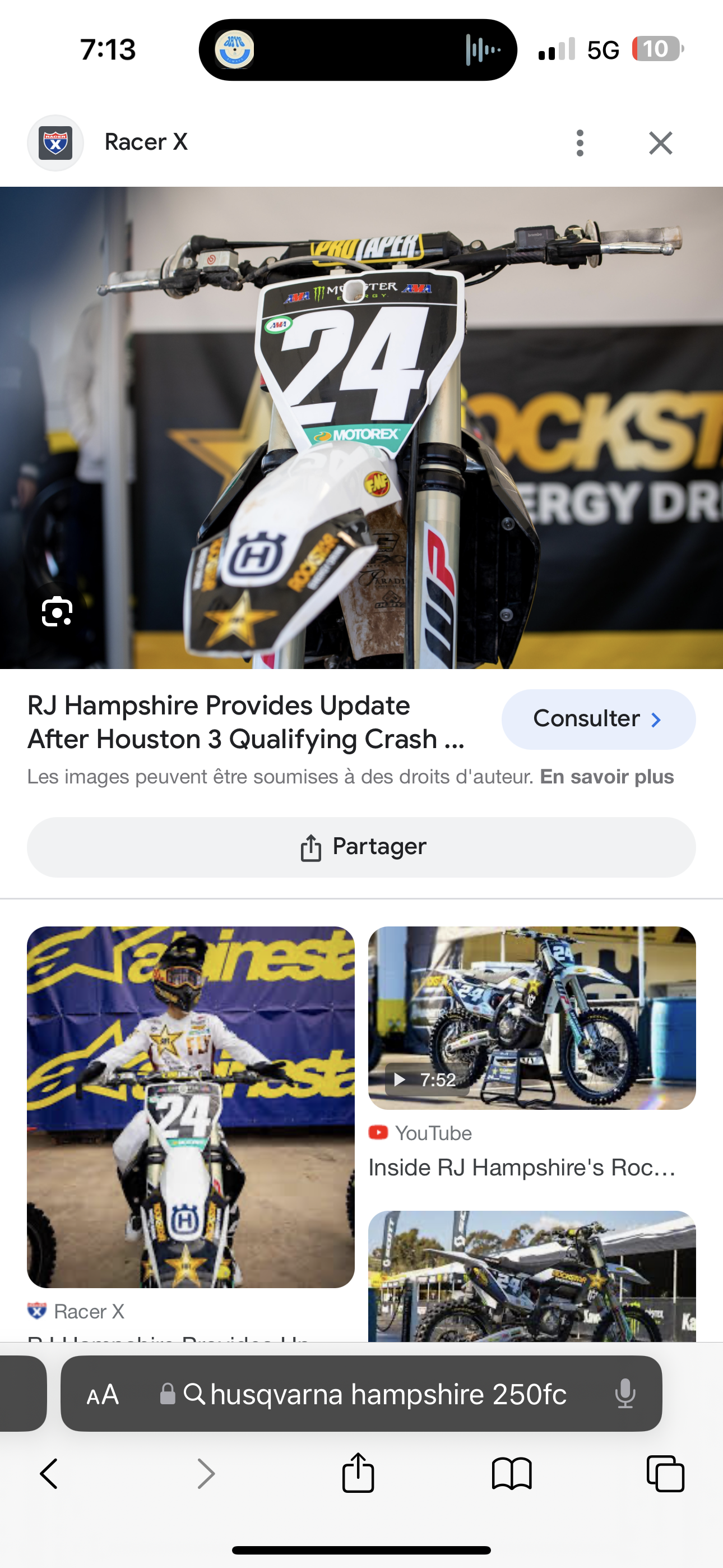Go back to the previous page
This screenshot has height=1568, width=723.
(49, 1474)
